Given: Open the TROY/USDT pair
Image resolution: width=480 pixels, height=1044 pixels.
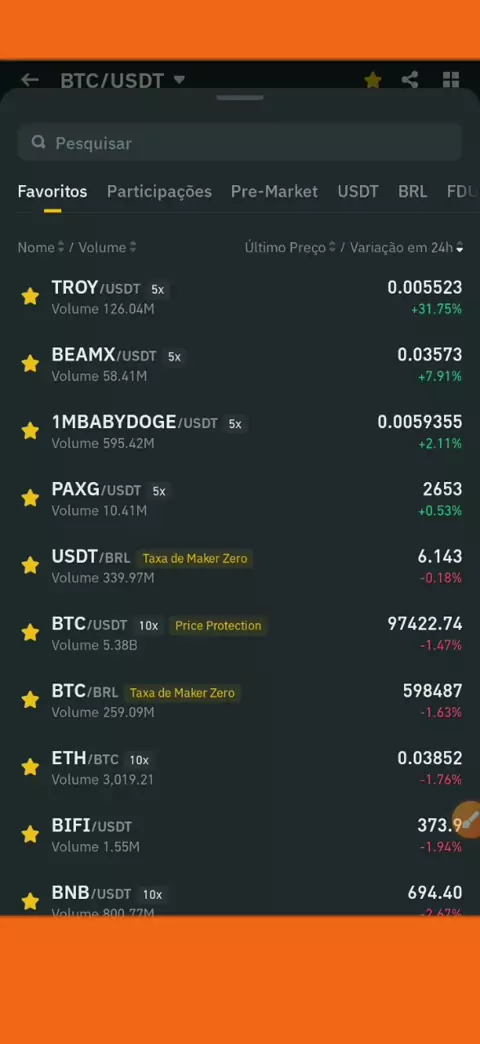Looking at the screenshot, I should (x=240, y=297).
